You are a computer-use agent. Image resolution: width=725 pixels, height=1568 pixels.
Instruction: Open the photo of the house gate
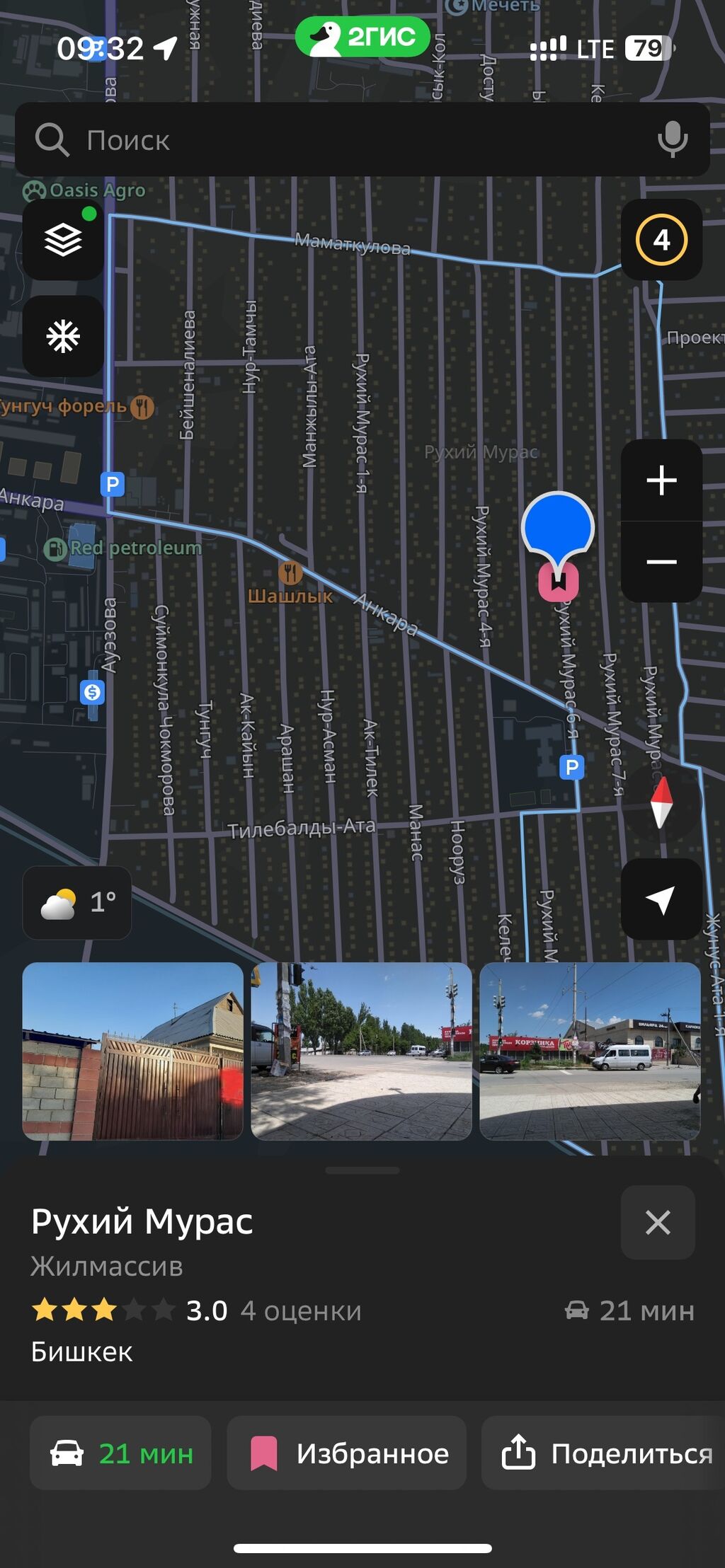click(133, 1051)
